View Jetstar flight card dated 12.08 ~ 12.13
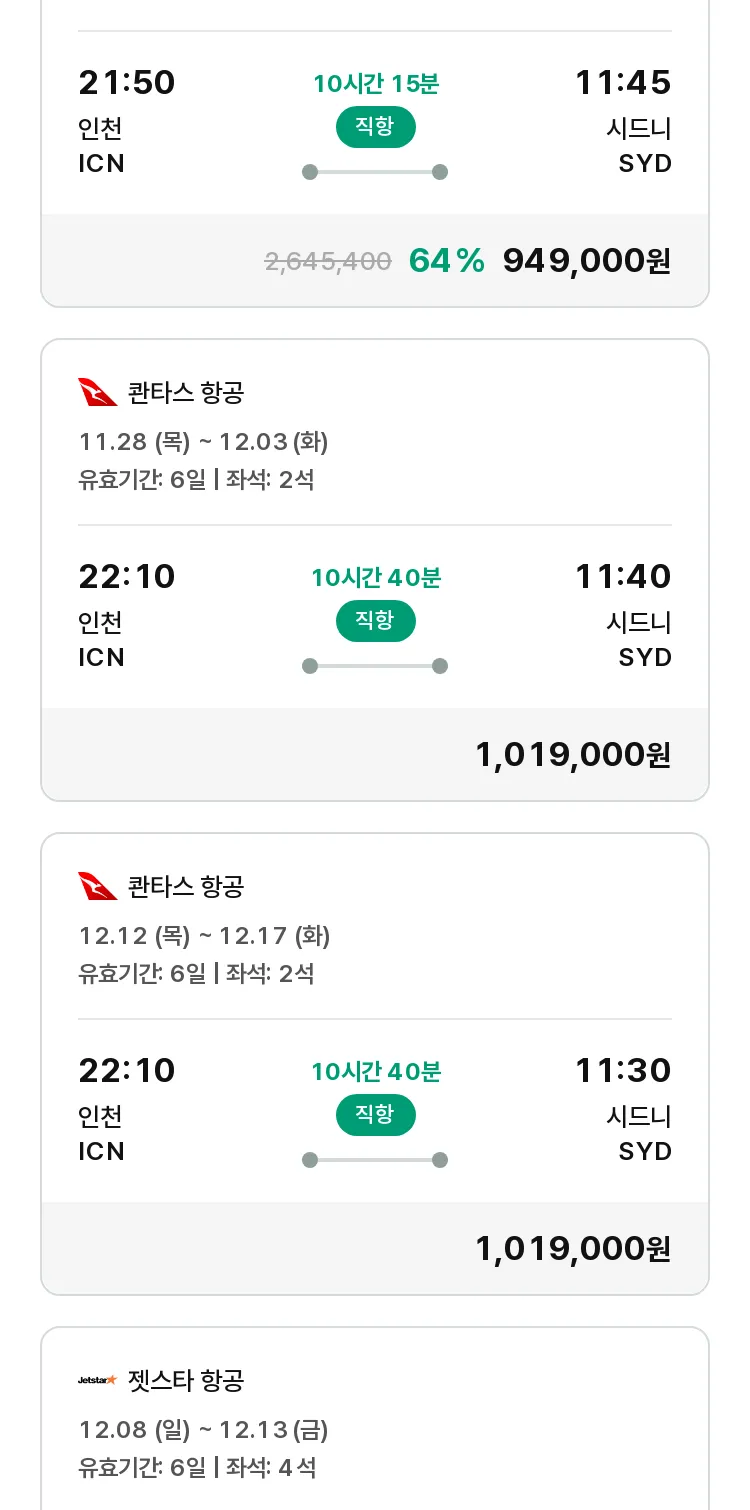 click(x=375, y=1418)
